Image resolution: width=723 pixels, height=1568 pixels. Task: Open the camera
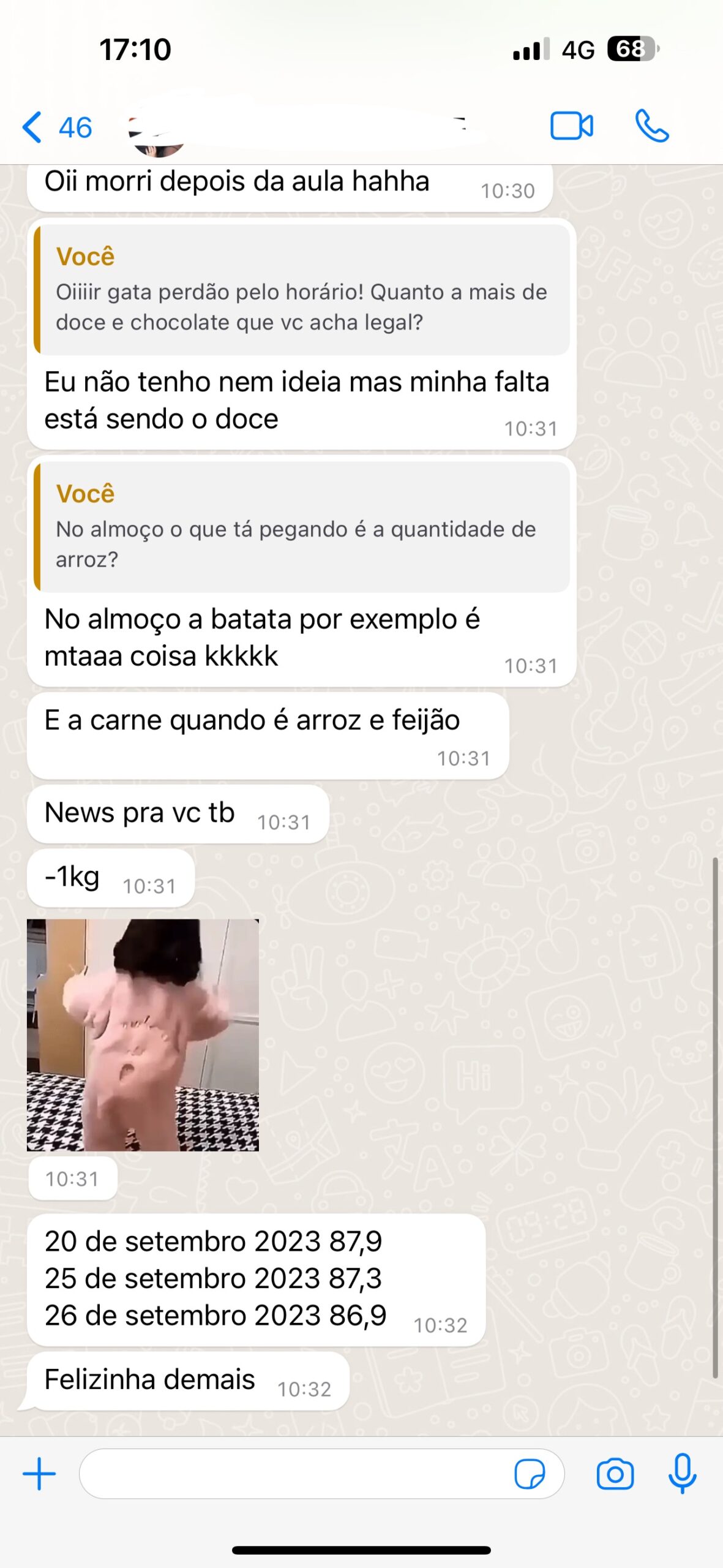click(x=615, y=1474)
